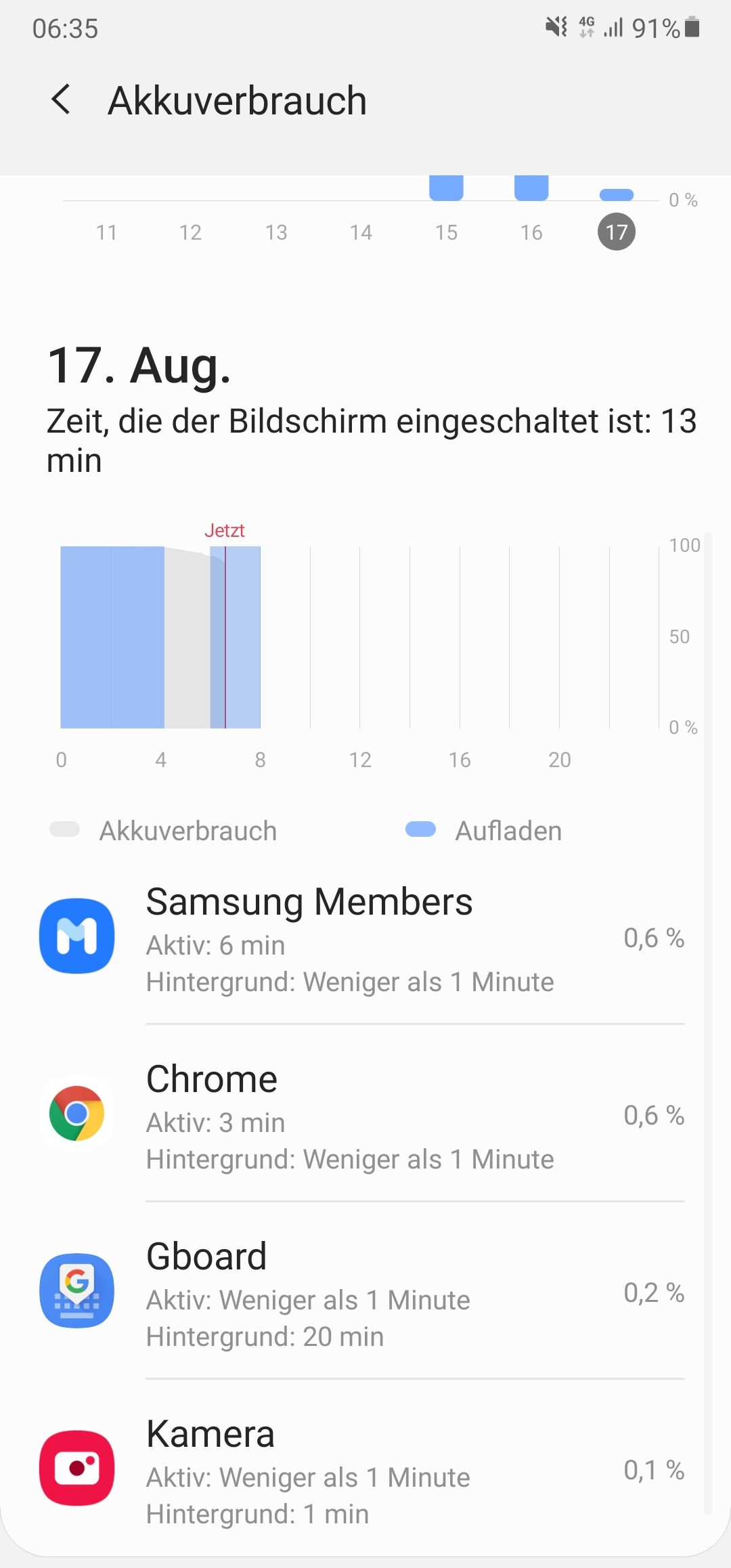Select day 16 in the date strip
The height and width of the screenshot is (1568, 731).
[x=531, y=232]
